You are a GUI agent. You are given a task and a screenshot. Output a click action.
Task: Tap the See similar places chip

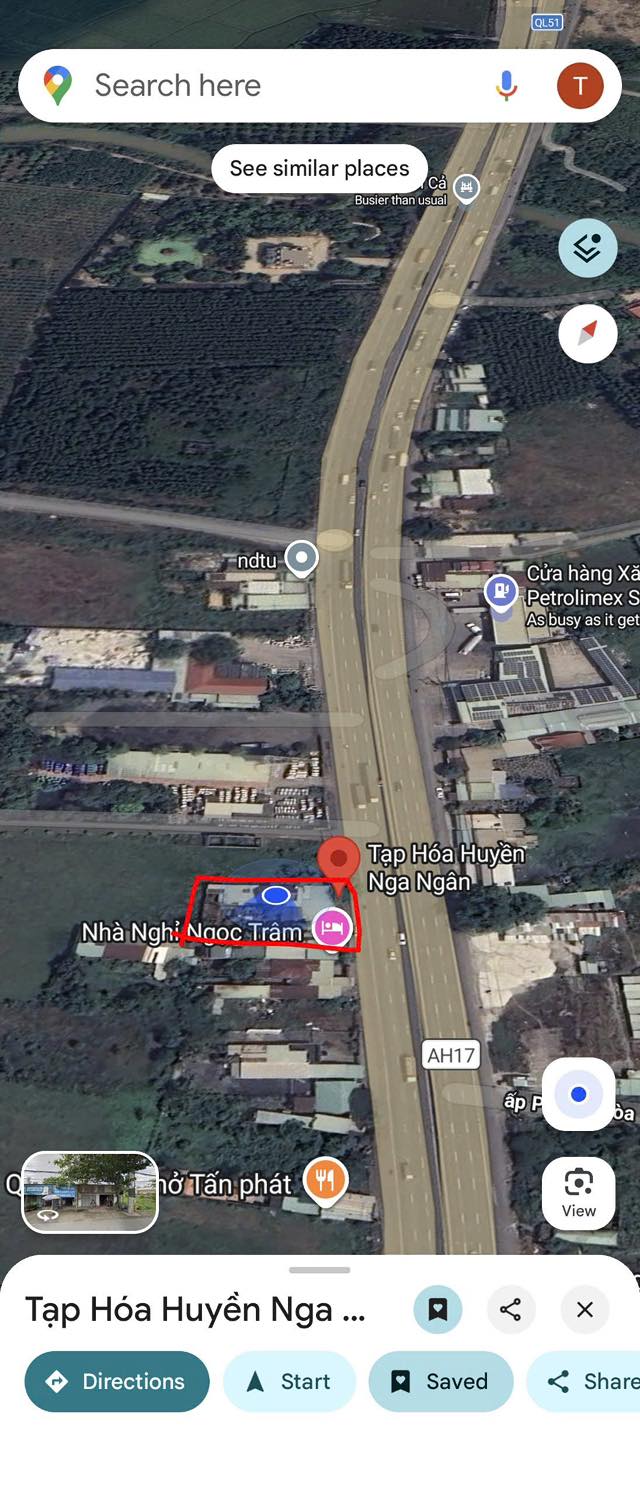319,168
